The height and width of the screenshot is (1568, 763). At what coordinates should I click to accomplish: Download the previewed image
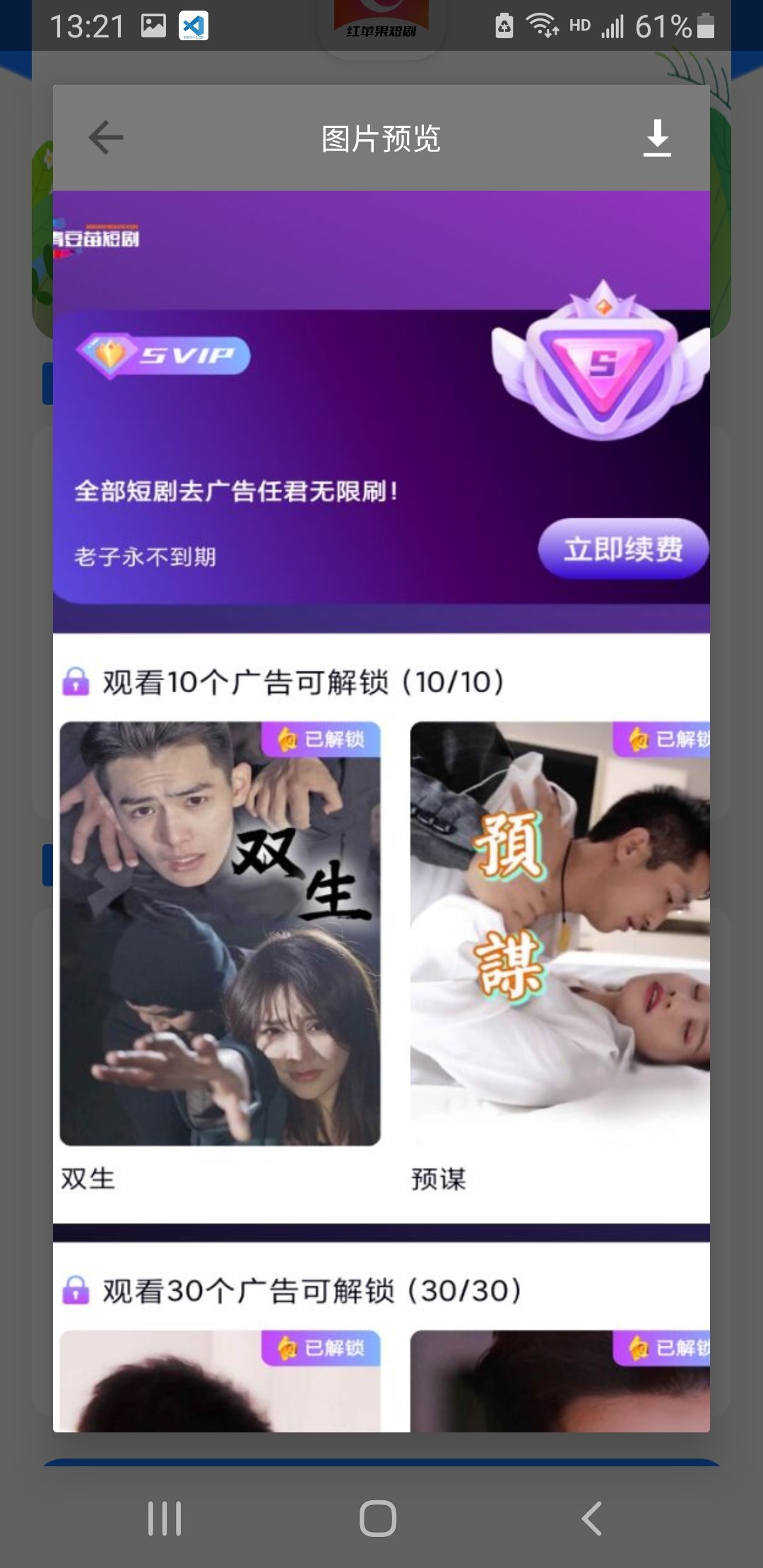pyautogui.click(x=657, y=137)
